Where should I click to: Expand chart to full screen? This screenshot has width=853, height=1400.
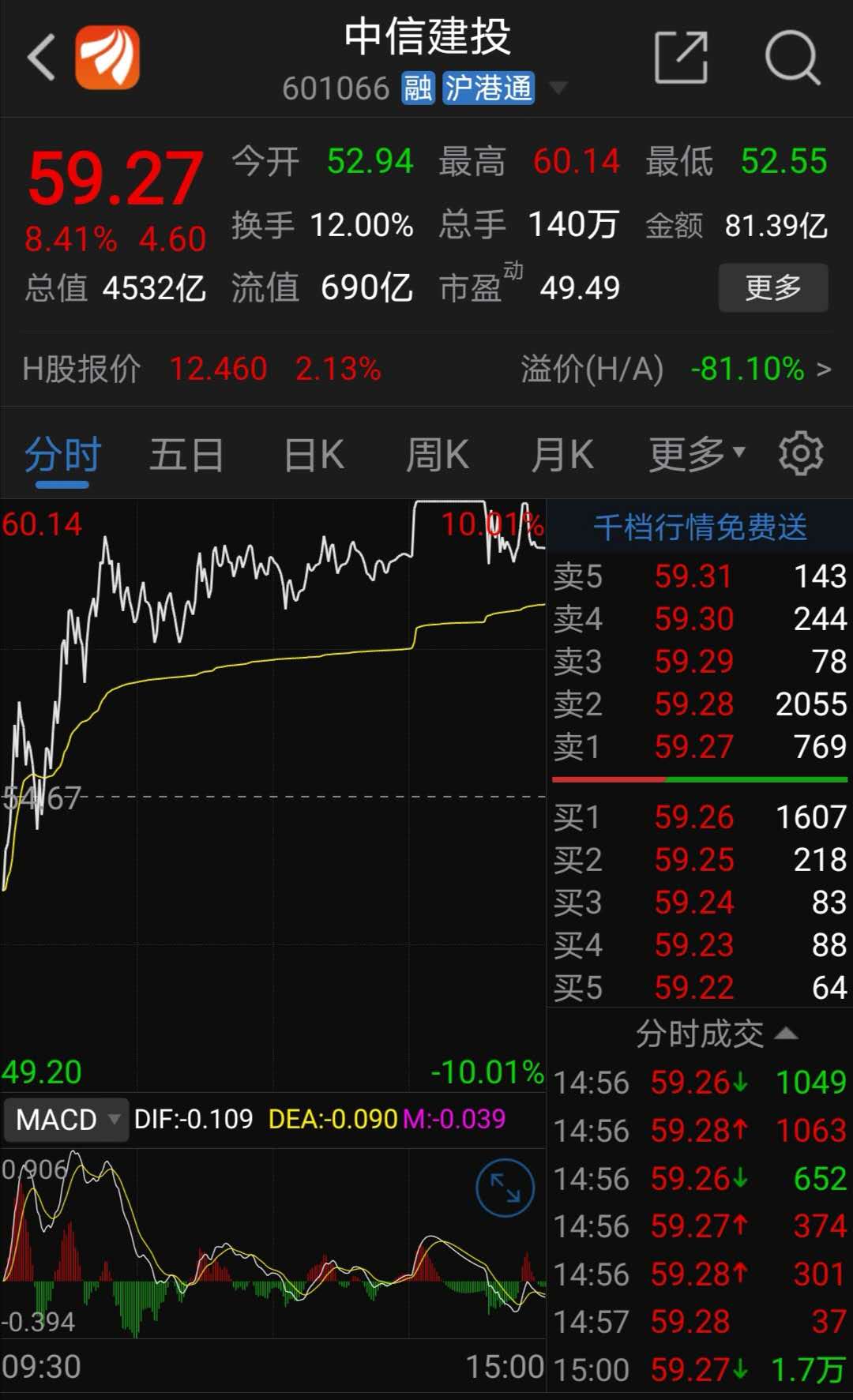click(505, 1187)
